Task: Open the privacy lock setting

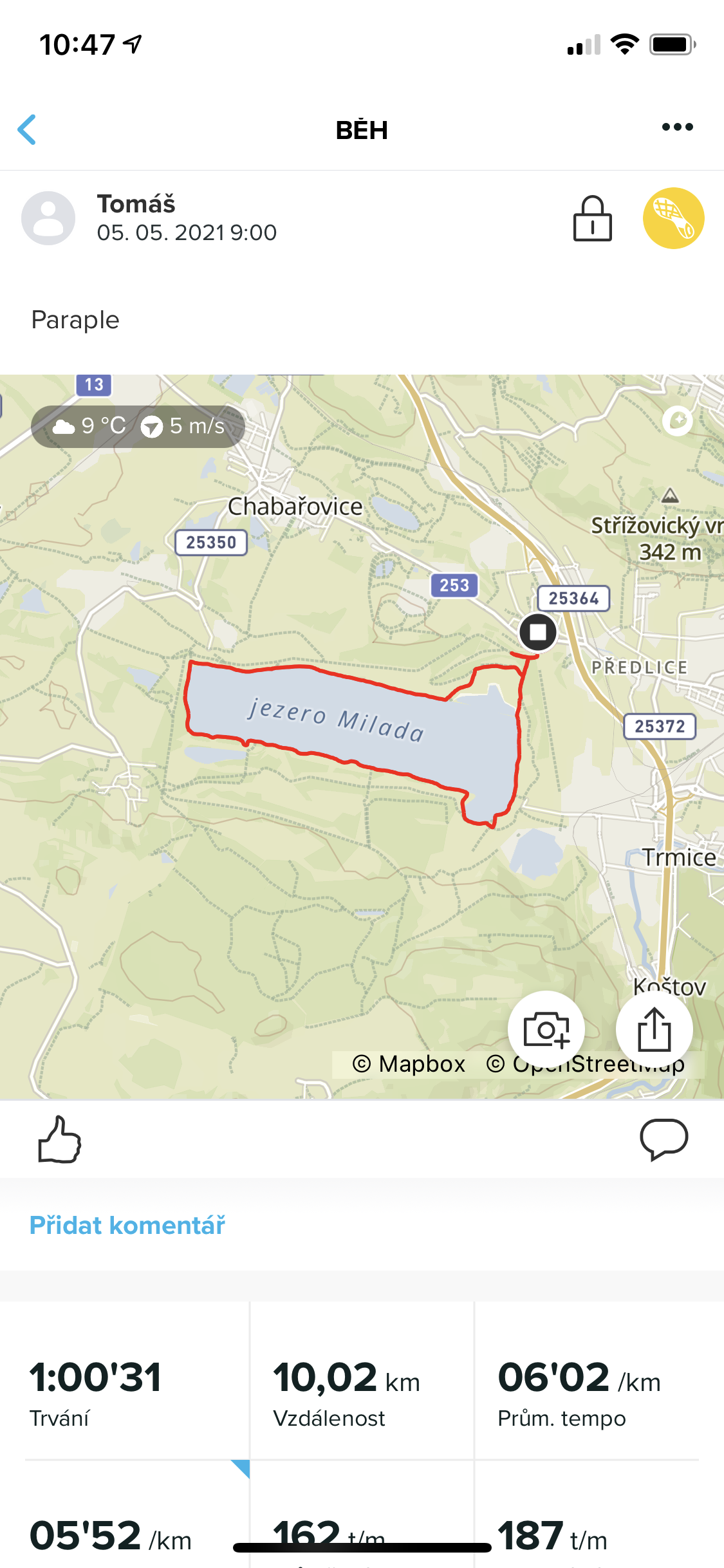Action: coord(592,218)
